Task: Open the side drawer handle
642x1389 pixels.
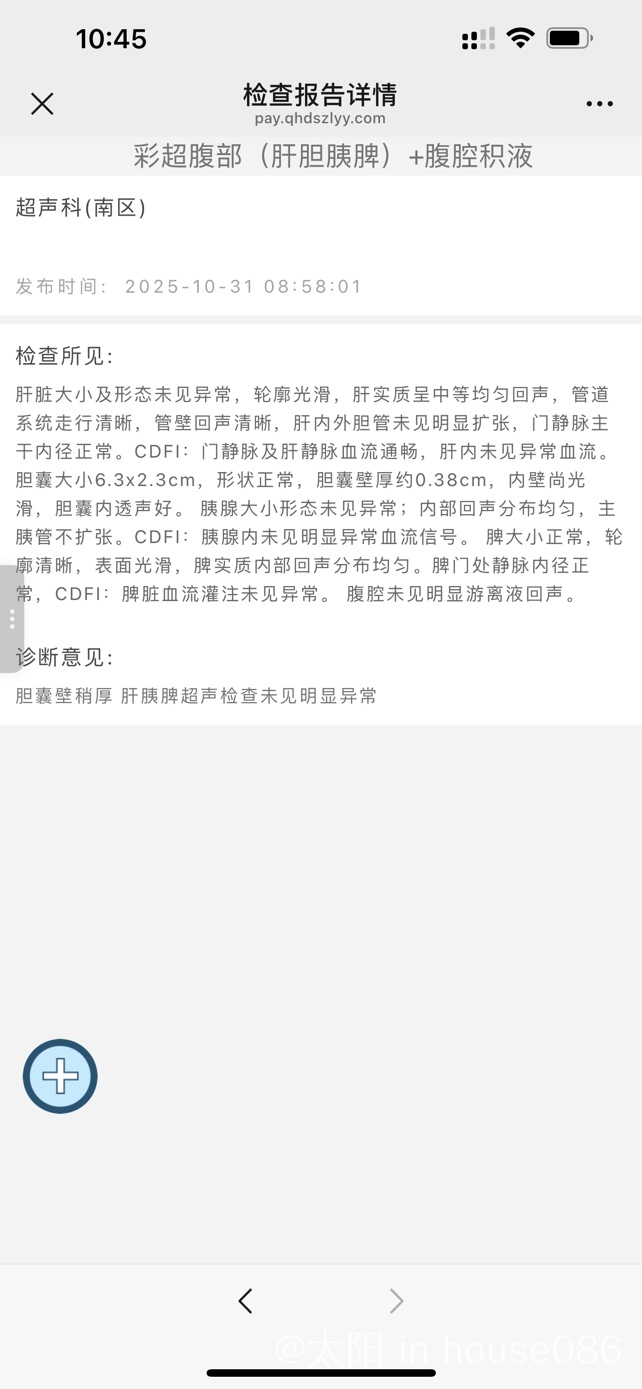Action: coord(11,619)
